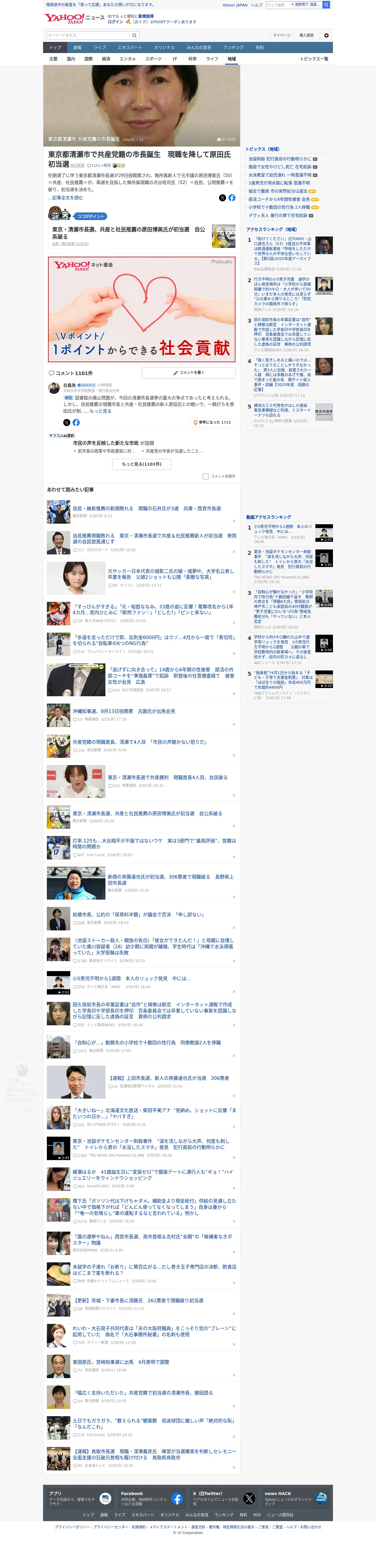Open 購入履歴
This screenshot has height=1568, width=376.
pyautogui.click(x=306, y=35)
